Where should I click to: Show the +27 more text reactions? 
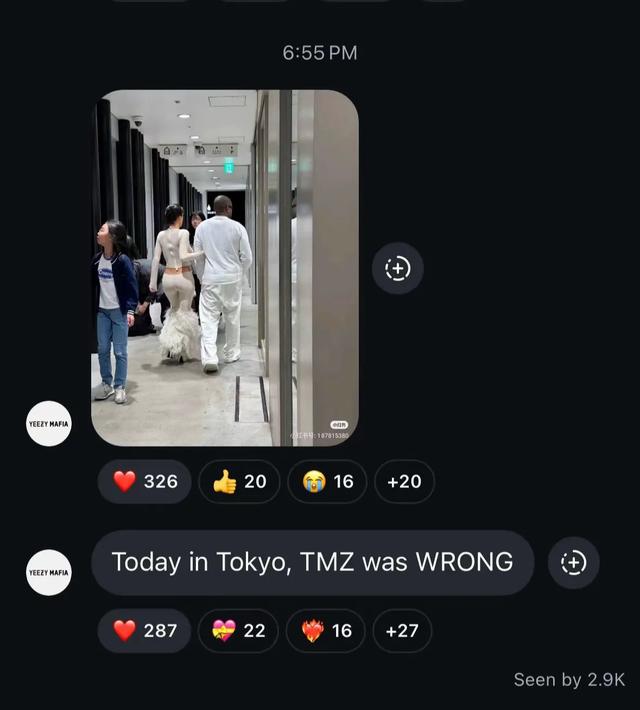[403, 631]
